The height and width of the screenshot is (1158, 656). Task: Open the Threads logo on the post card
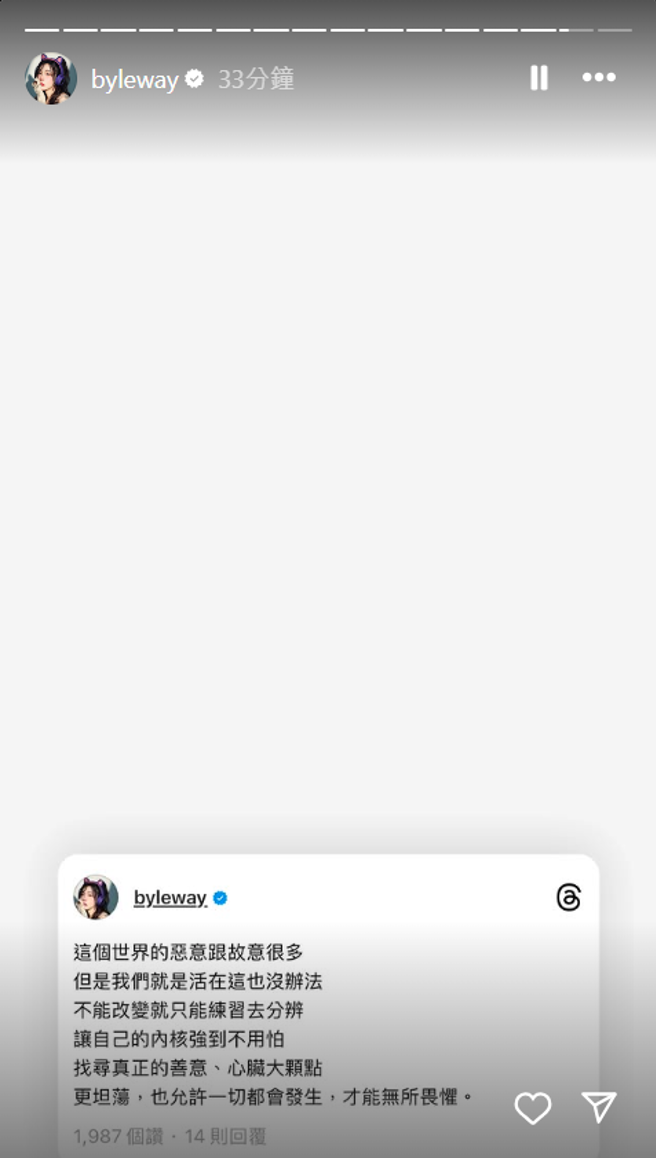tap(568, 897)
